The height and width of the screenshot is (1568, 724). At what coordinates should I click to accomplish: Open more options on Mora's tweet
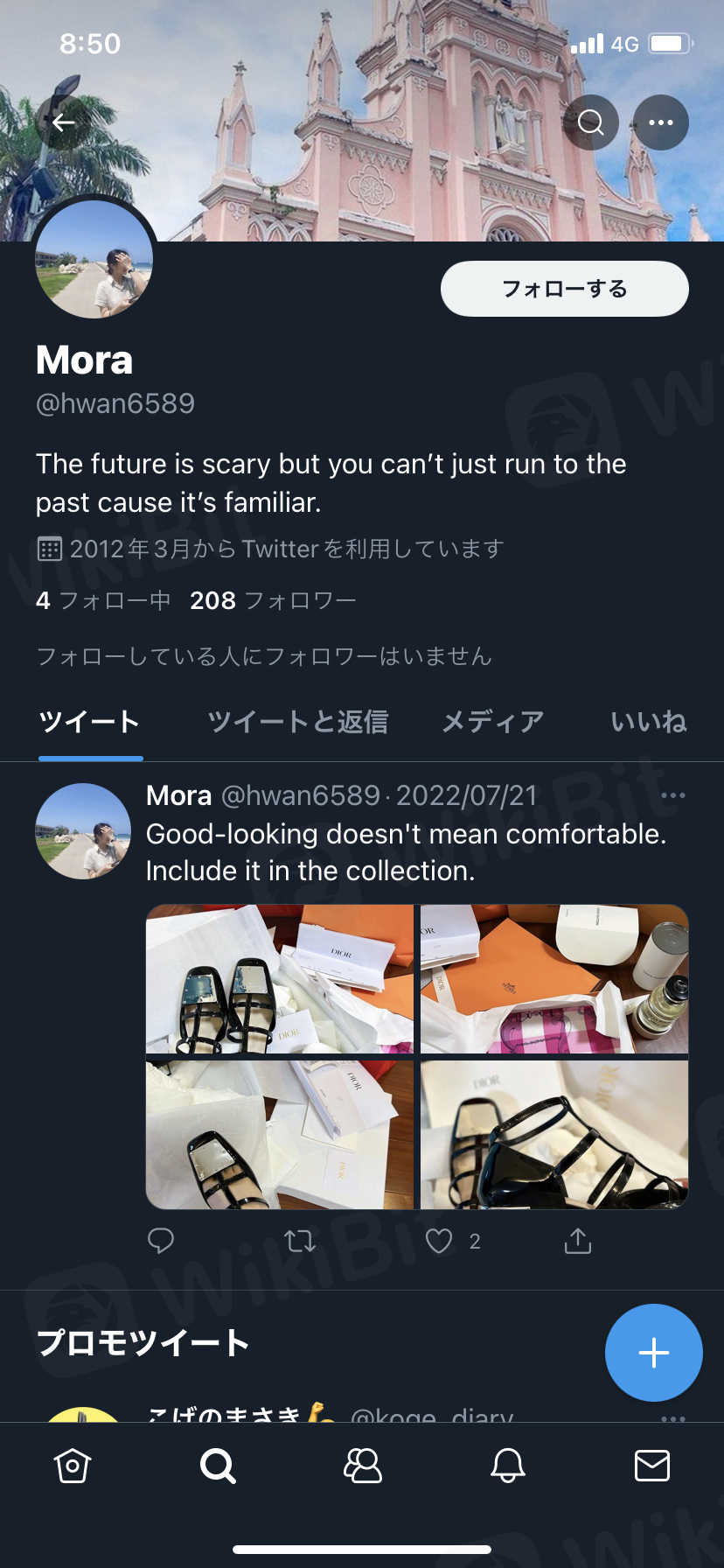[673, 795]
